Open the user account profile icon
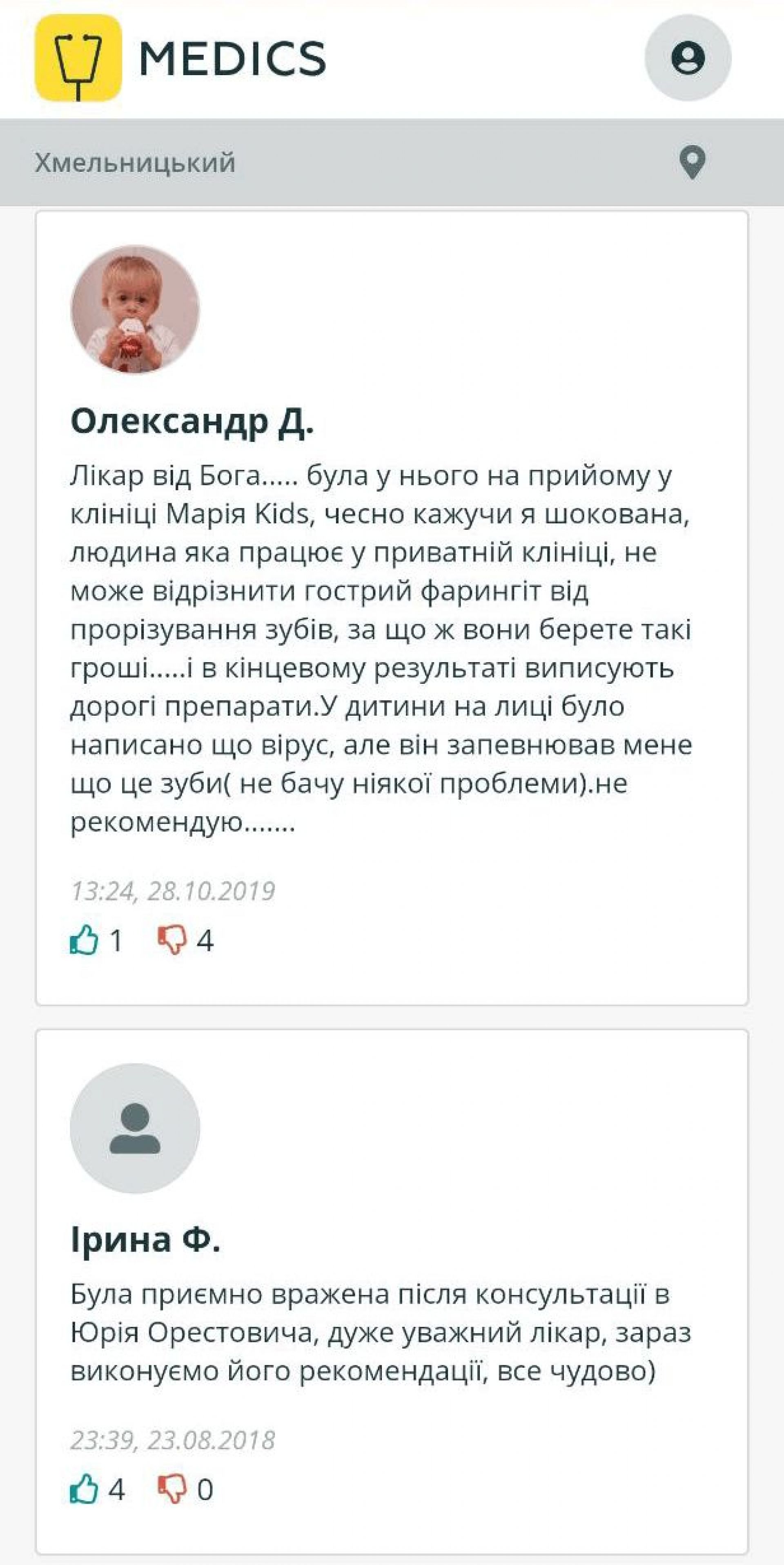The height and width of the screenshot is (1565, 784). tap(688, 58)
